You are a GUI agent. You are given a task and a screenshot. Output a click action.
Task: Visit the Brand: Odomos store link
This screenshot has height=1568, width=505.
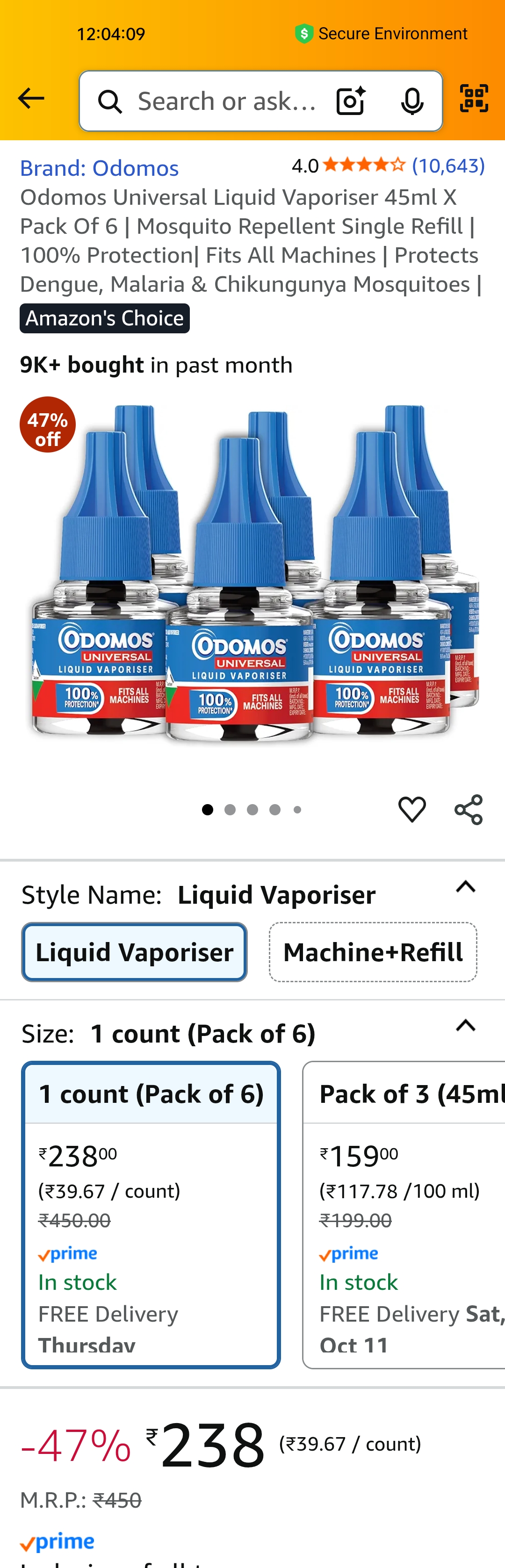(x=99, y=168)
